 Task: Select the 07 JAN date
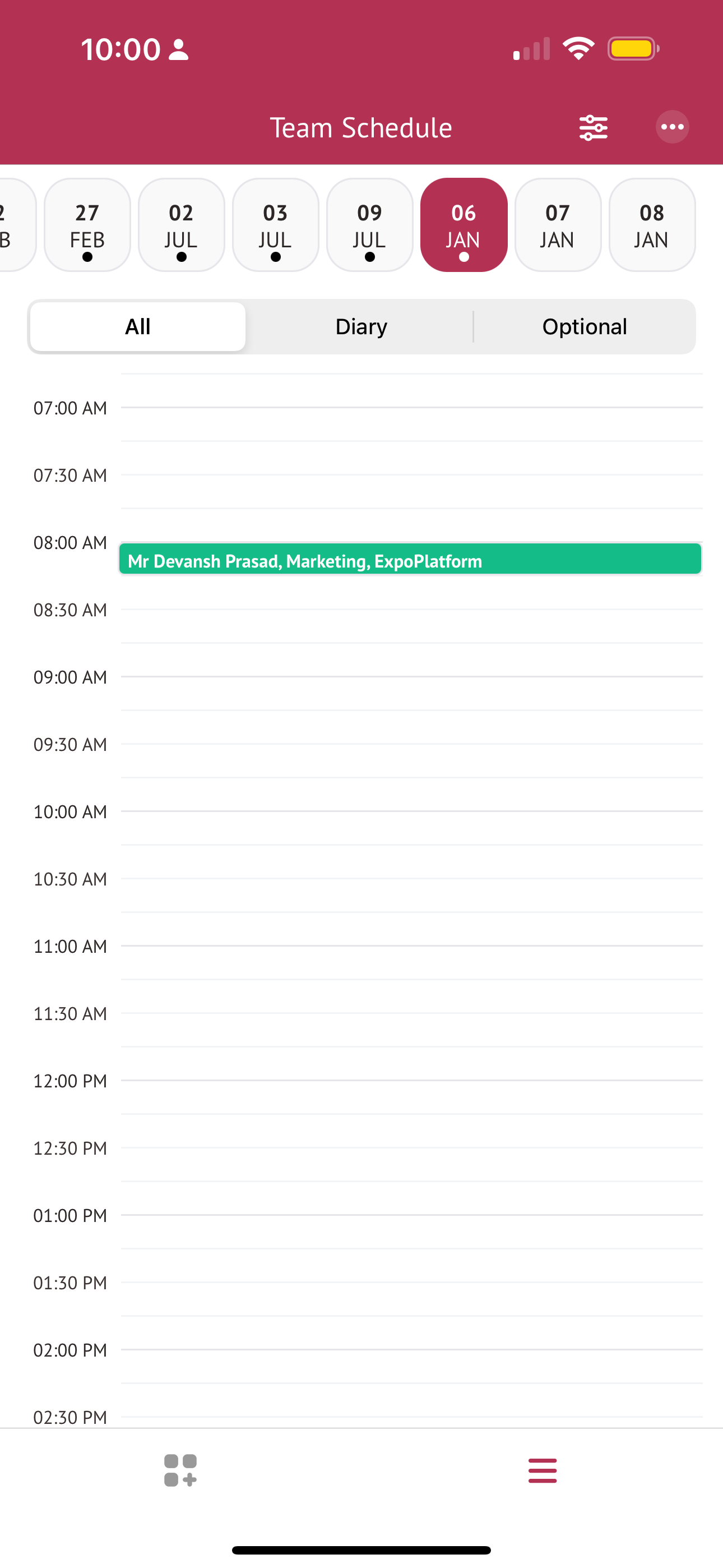tap(558, 225)
